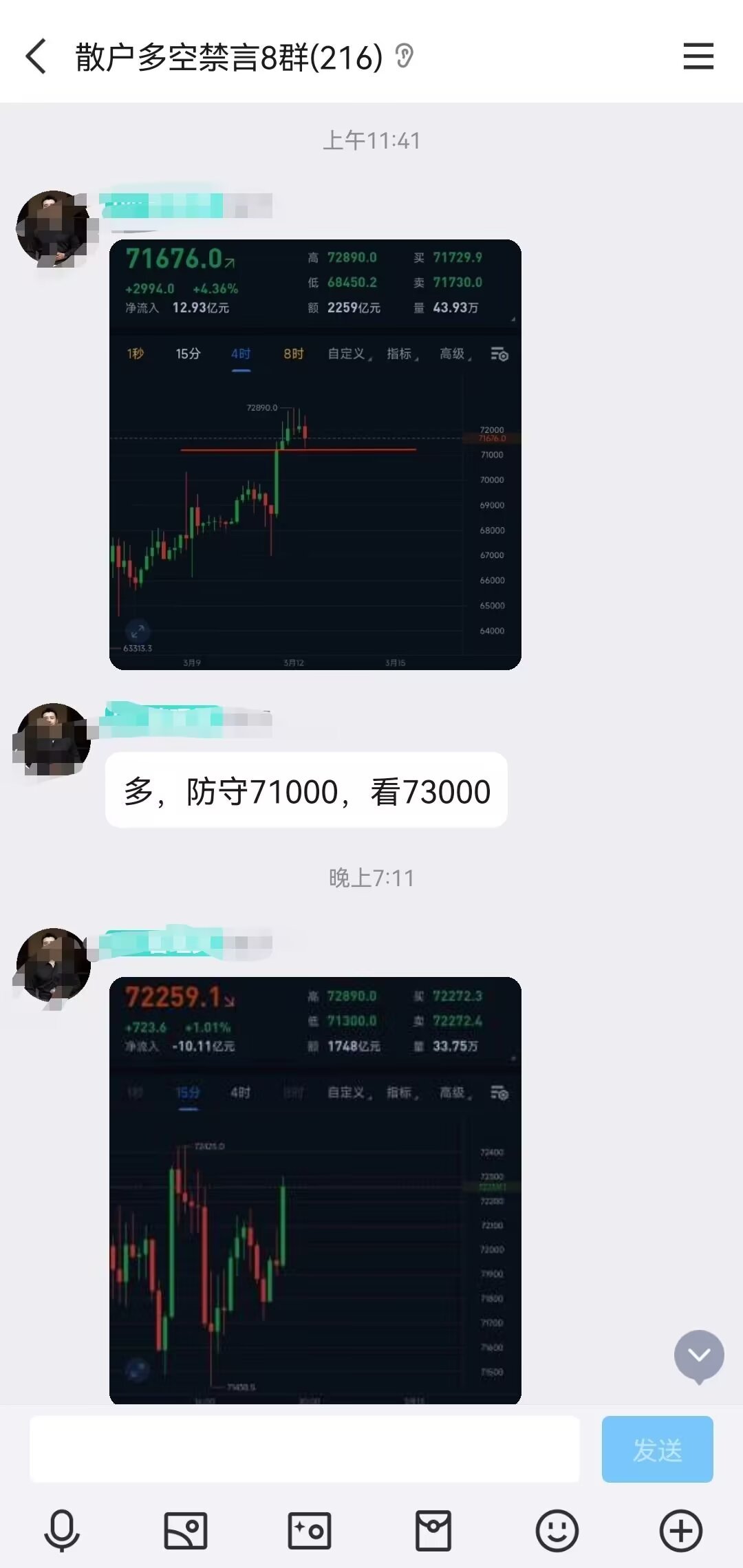
Task: Tap the 发送 send button
Action: pos(657,1450)
